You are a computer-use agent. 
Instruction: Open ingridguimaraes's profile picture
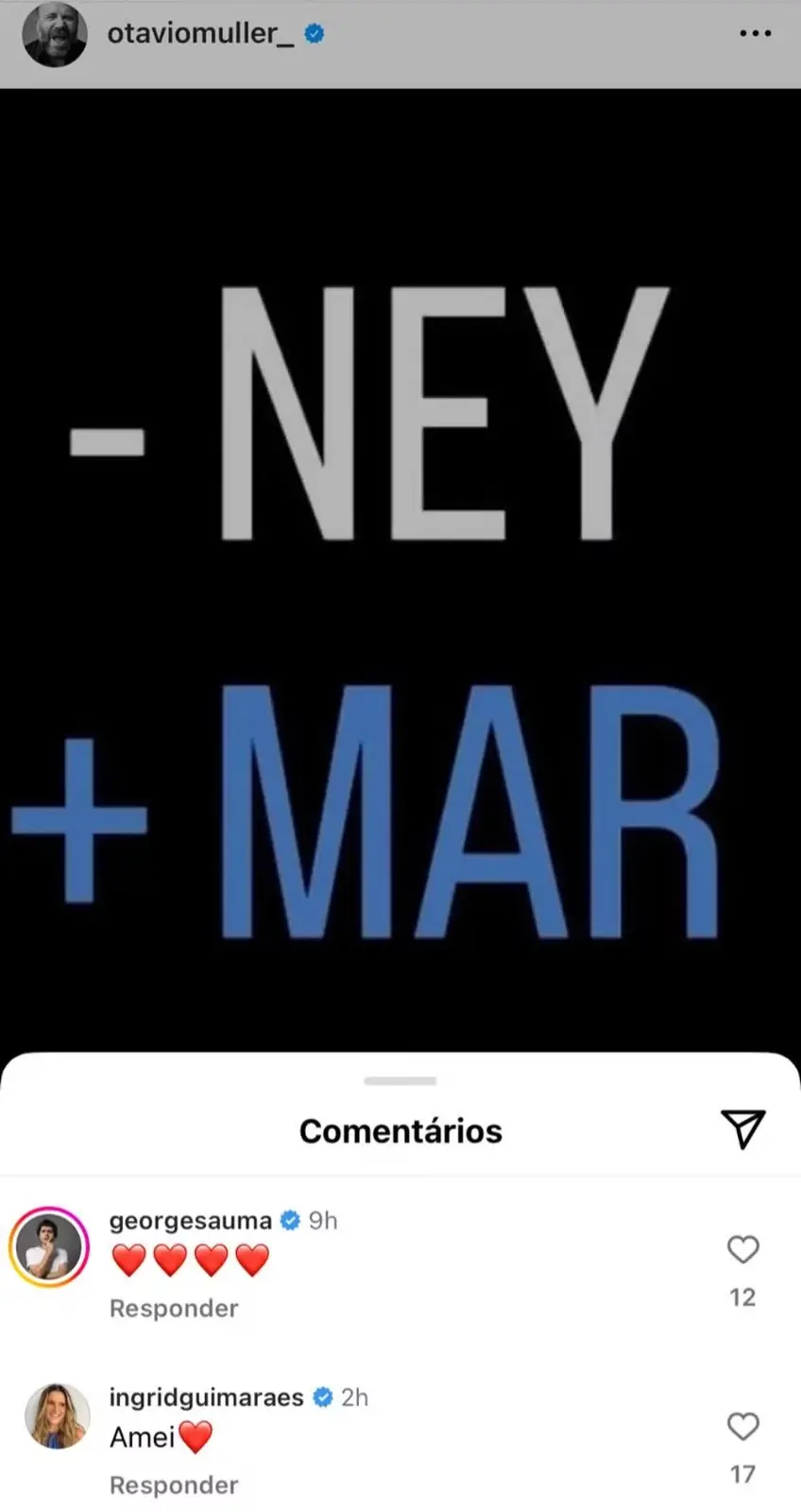(x=57, y=1417)
